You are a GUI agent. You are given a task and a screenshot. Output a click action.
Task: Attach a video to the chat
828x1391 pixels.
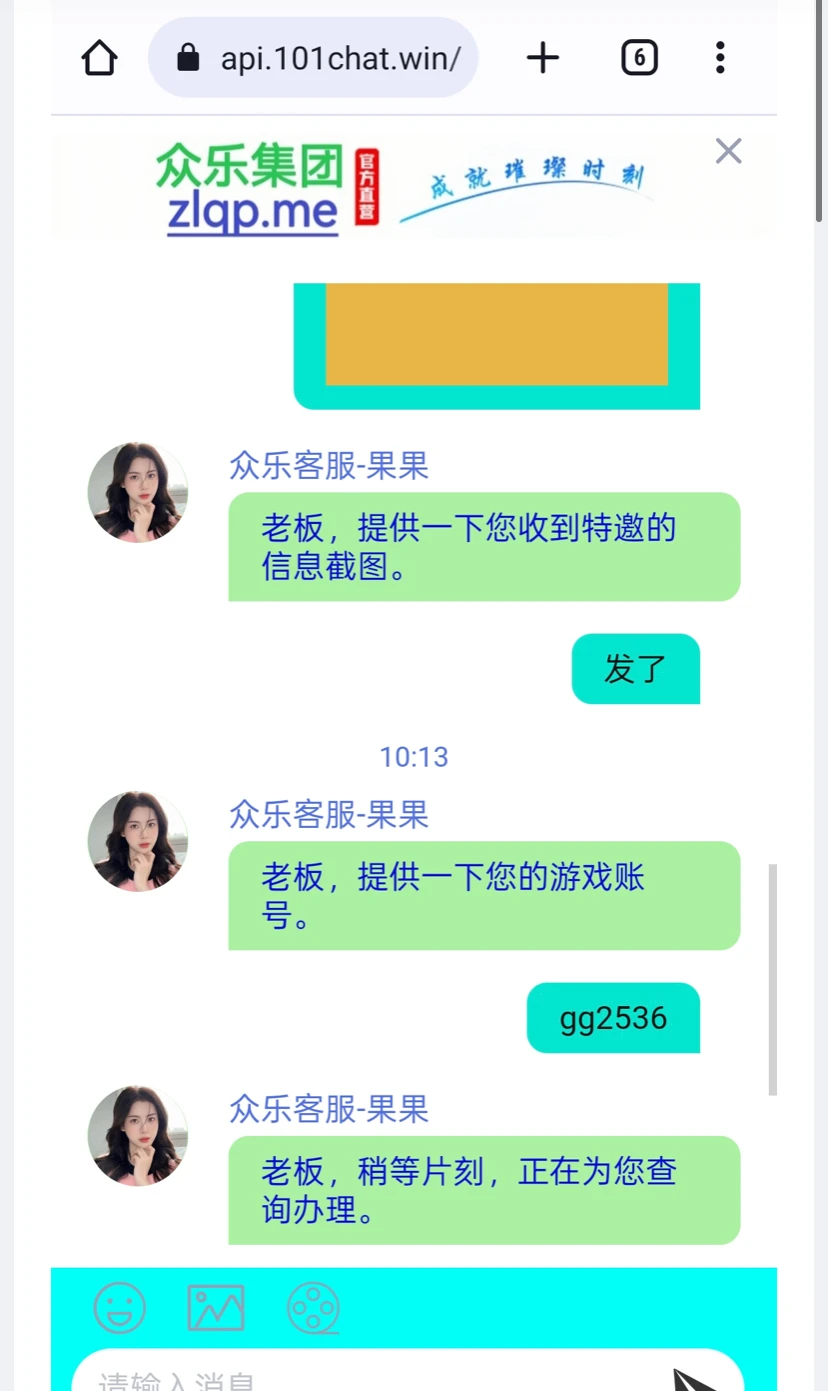tap(313, 1308)
